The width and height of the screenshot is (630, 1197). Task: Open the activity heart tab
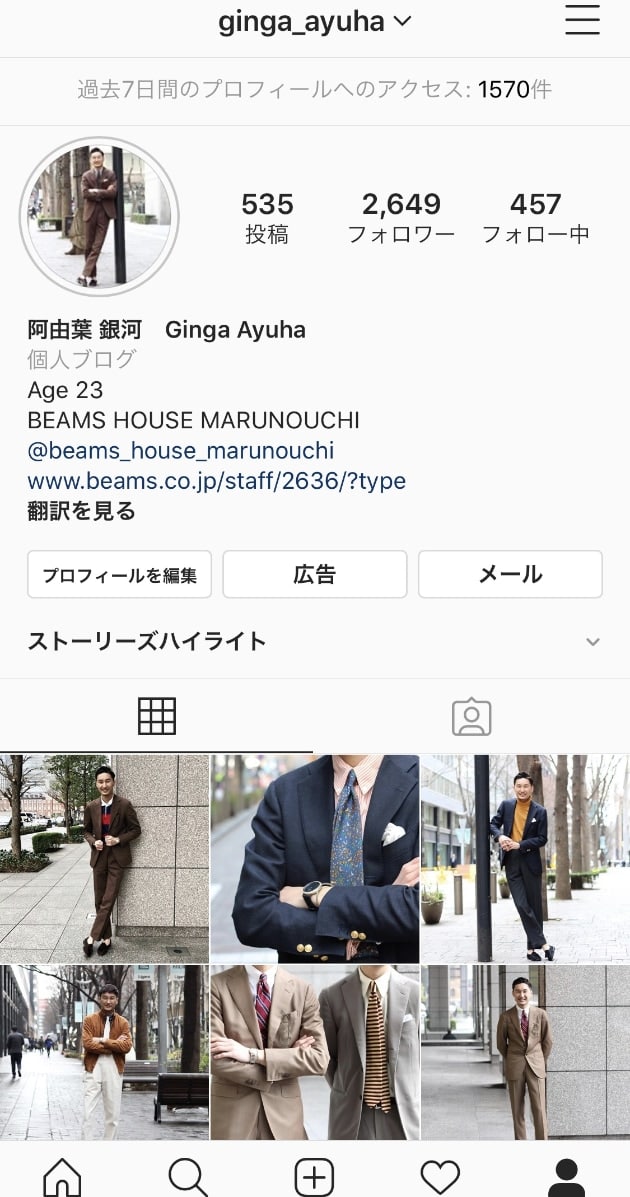(440, 1176)
